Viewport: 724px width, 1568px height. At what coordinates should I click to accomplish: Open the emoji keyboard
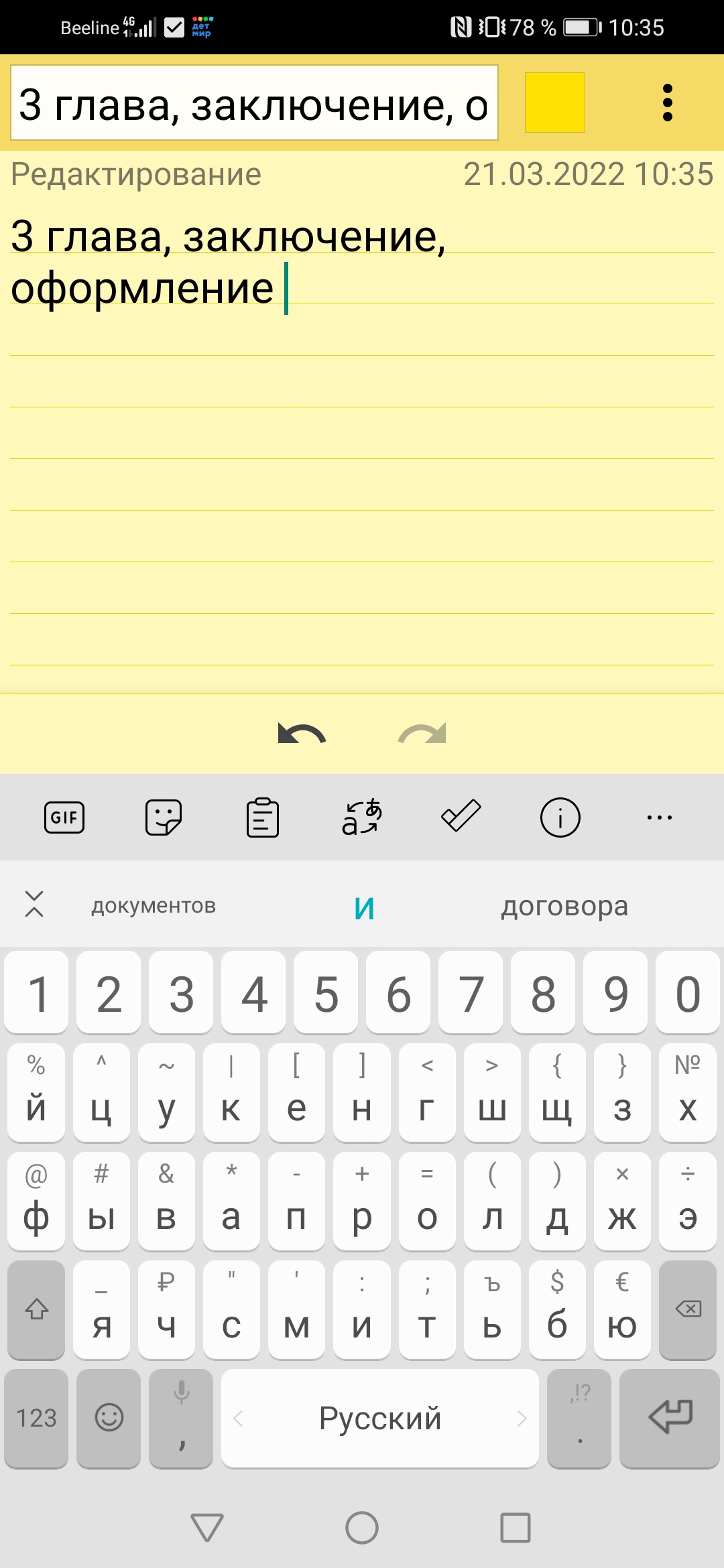point(109,1418)
